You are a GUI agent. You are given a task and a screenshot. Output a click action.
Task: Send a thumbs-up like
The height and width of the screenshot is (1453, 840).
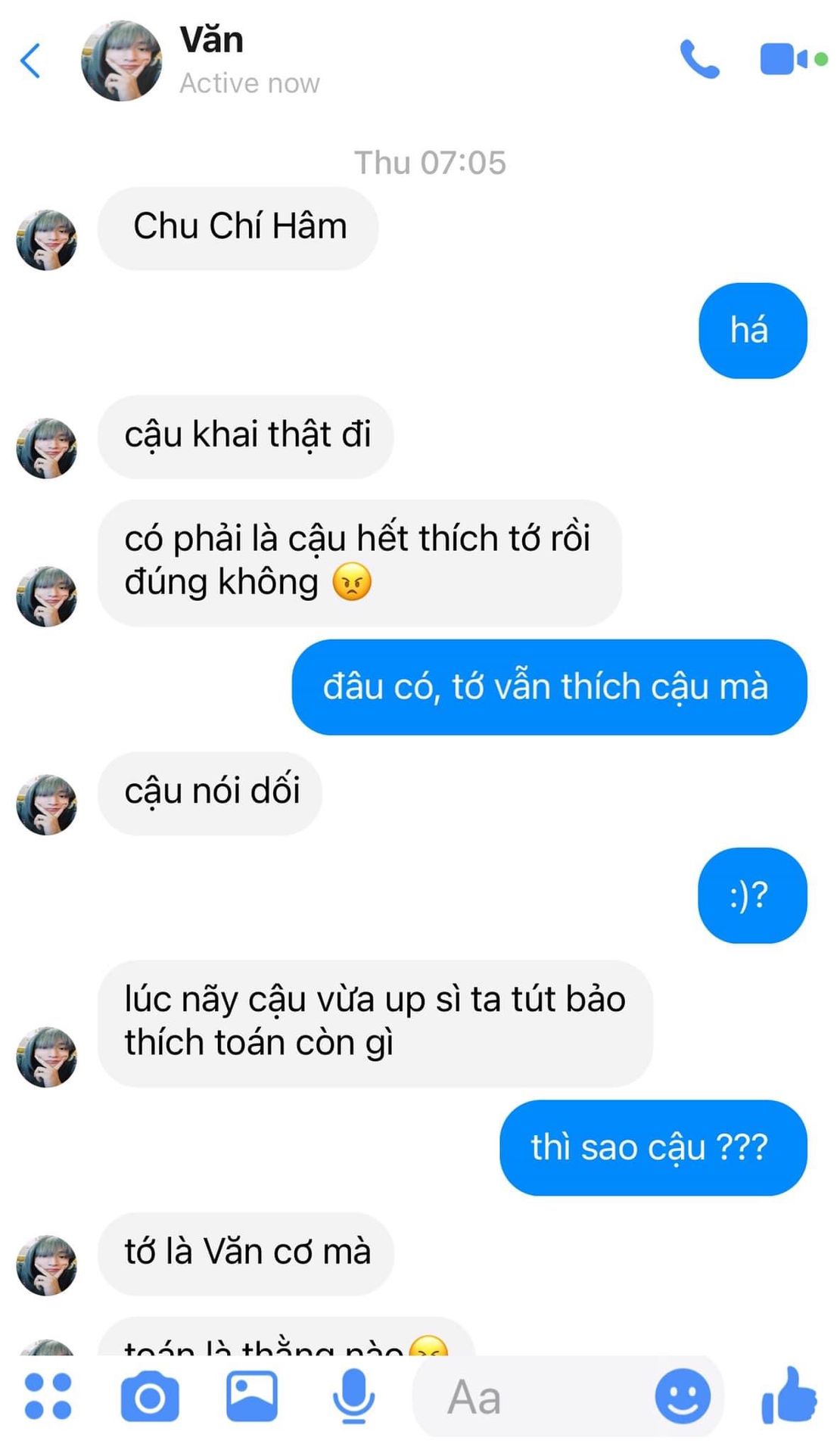[789, 1395]
